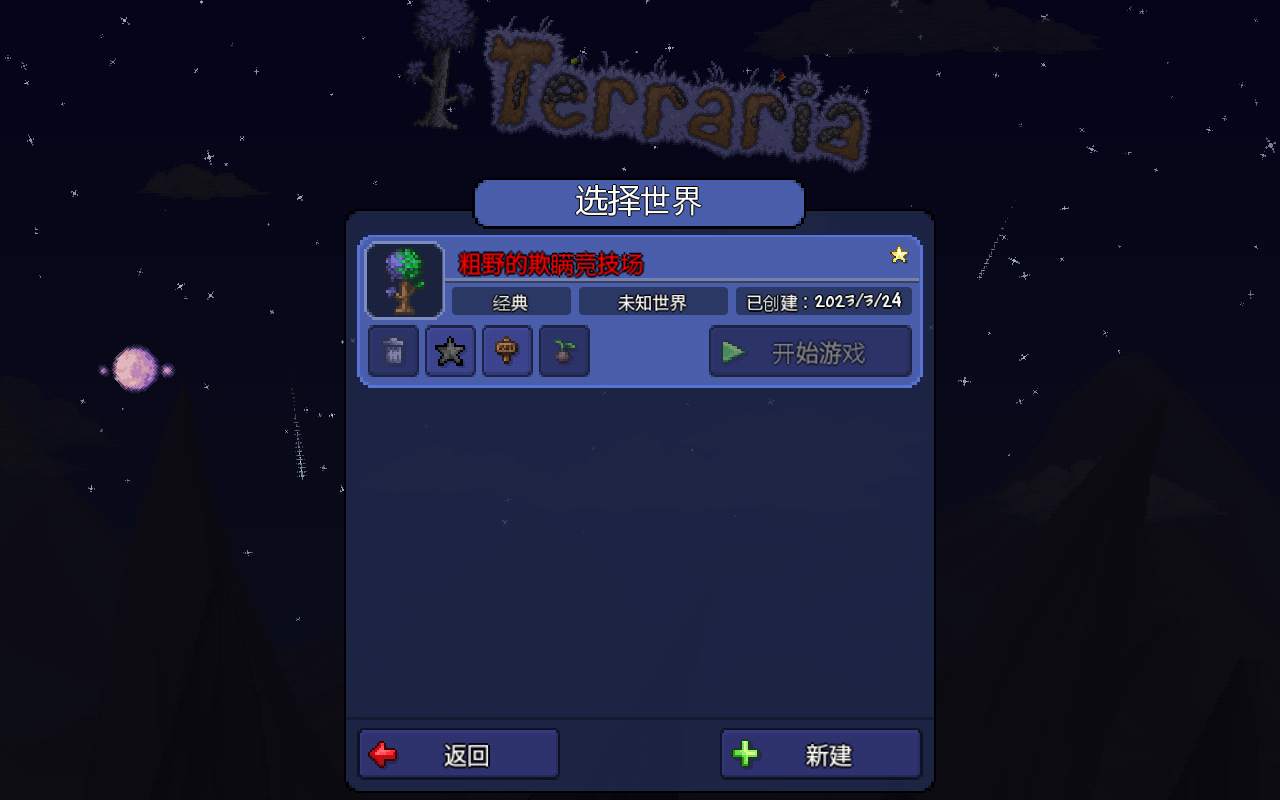Favorite this world with star icon
1280x800 pixels.
click(x=450, y=351)
